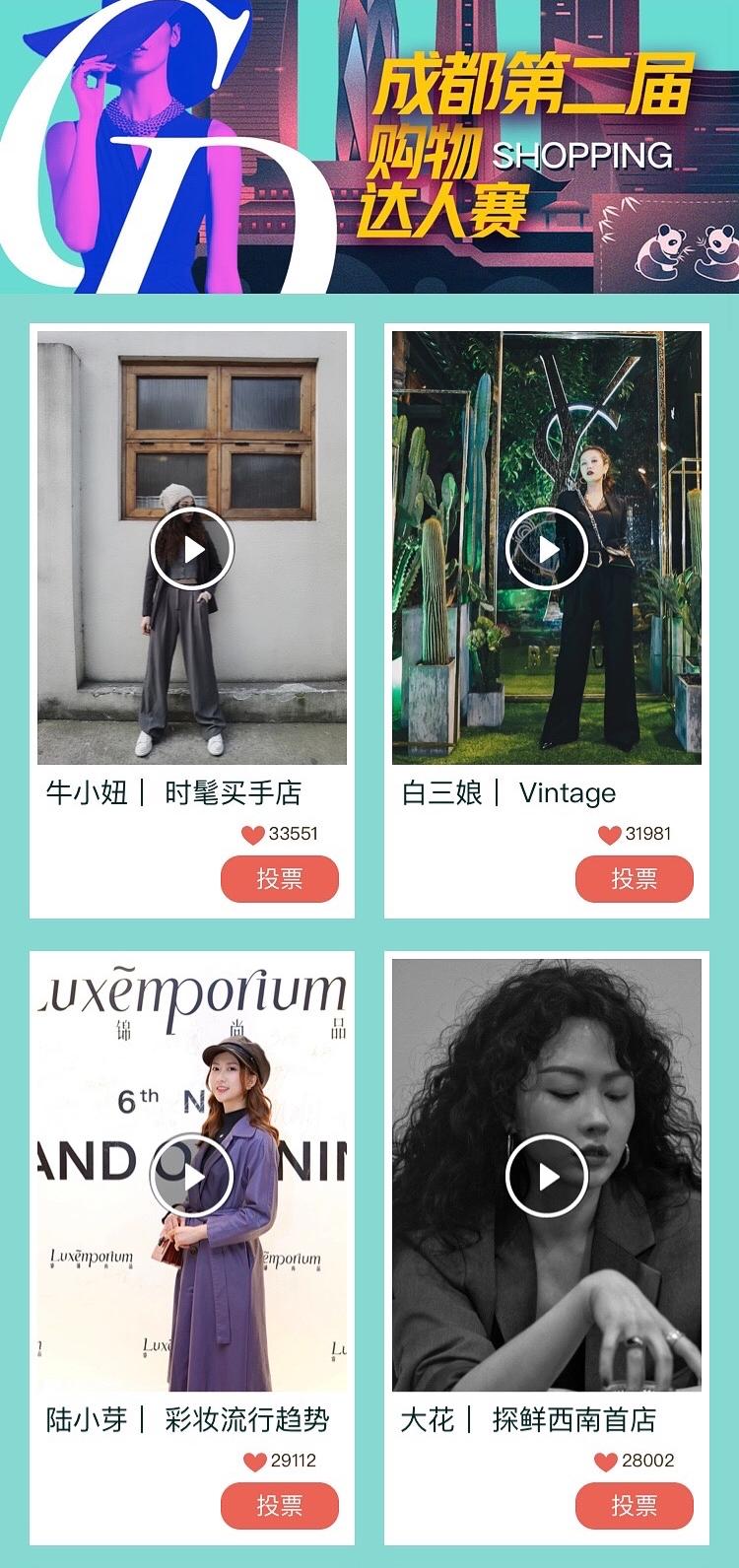Image resolution: width=739 pixels, height=1568 pixels.
Task: Vote for 牛小妞 using the 投票 button
Action: click(279, 879)
